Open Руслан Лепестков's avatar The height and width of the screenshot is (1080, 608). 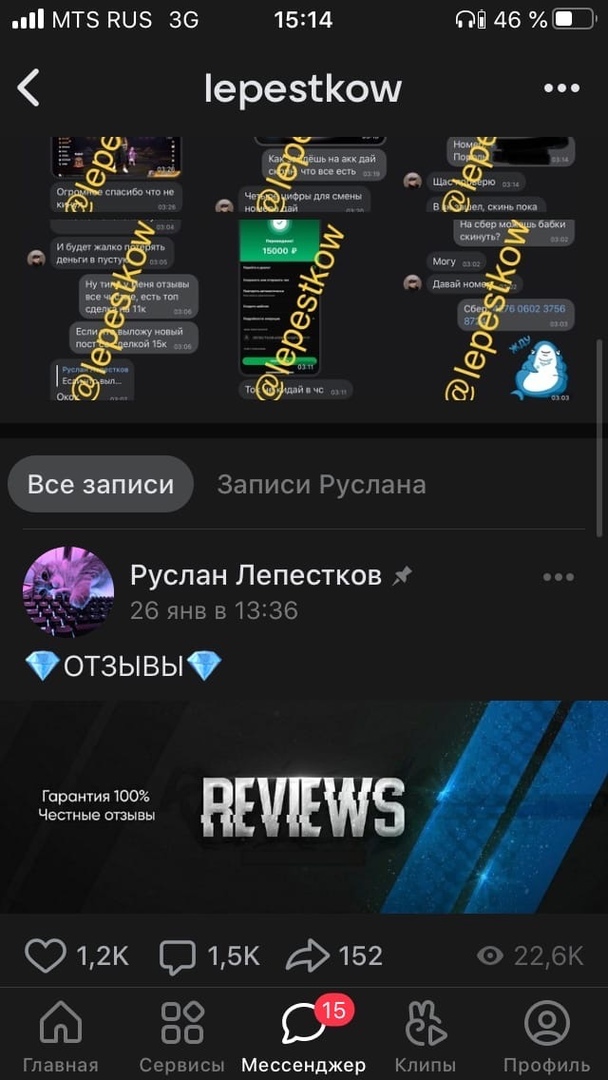[68, 592]
